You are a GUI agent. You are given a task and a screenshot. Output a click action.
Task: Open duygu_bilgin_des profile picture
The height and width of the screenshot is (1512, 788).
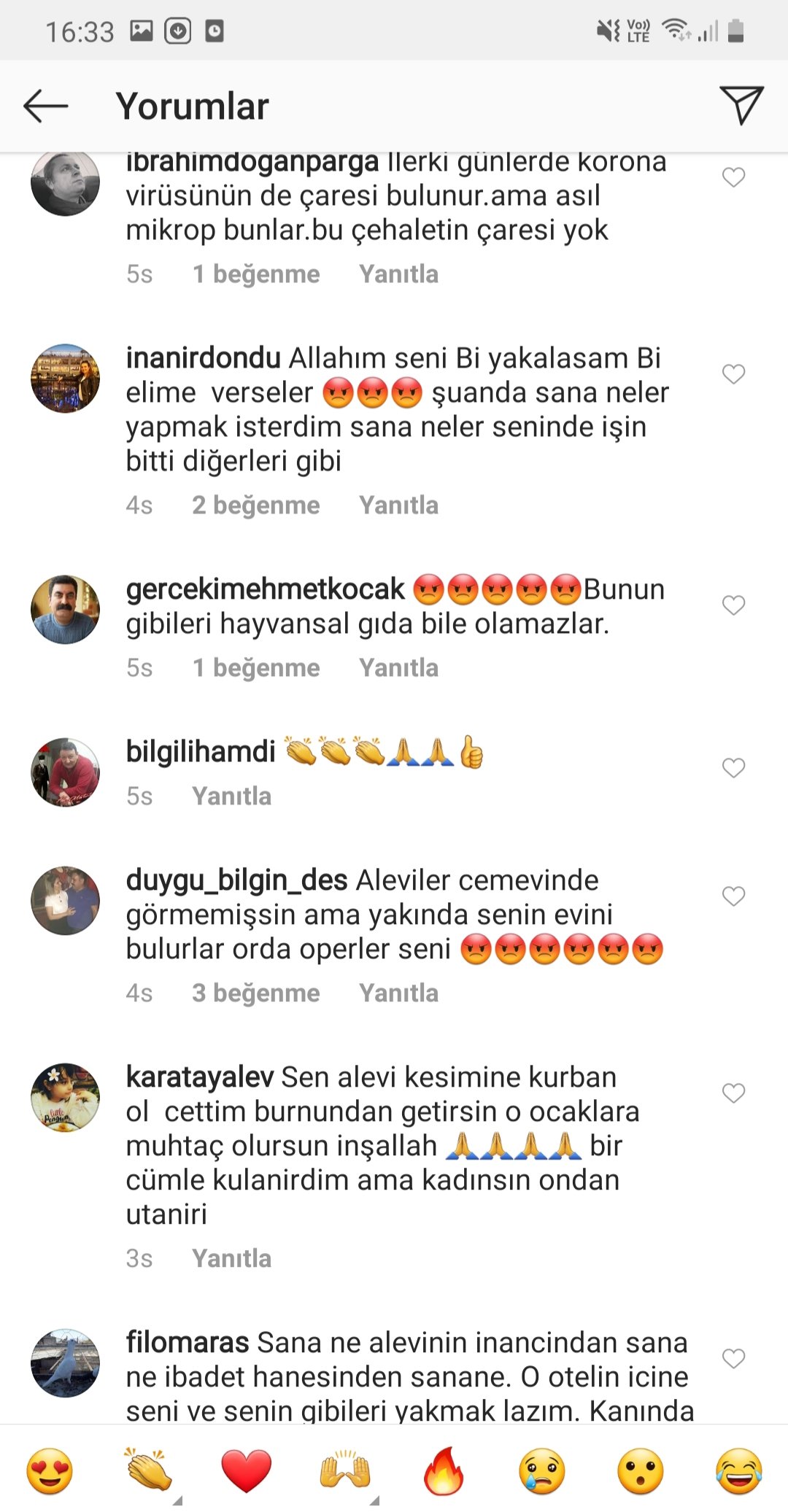coord(66,901)
